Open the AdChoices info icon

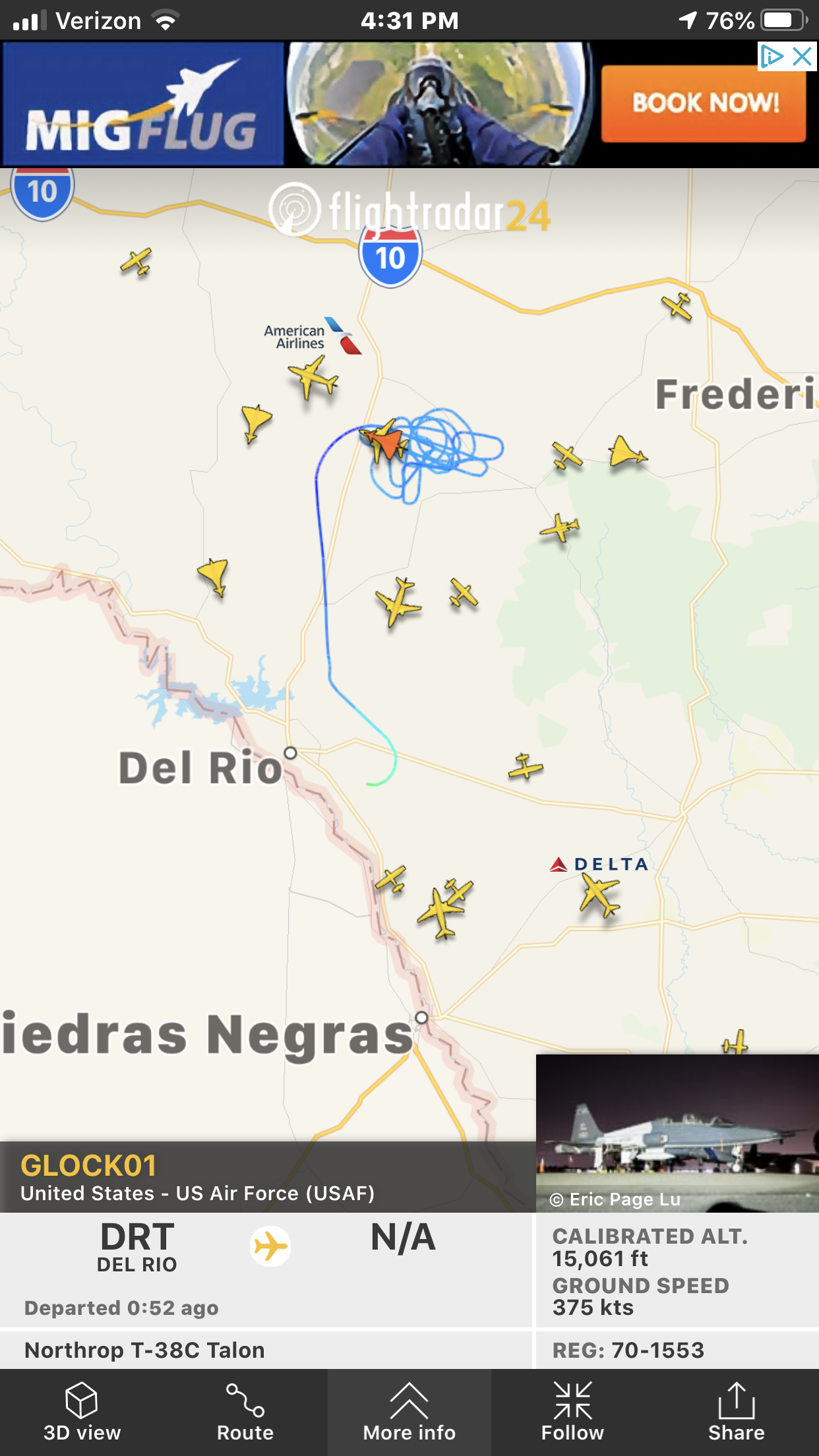point(772,56)
